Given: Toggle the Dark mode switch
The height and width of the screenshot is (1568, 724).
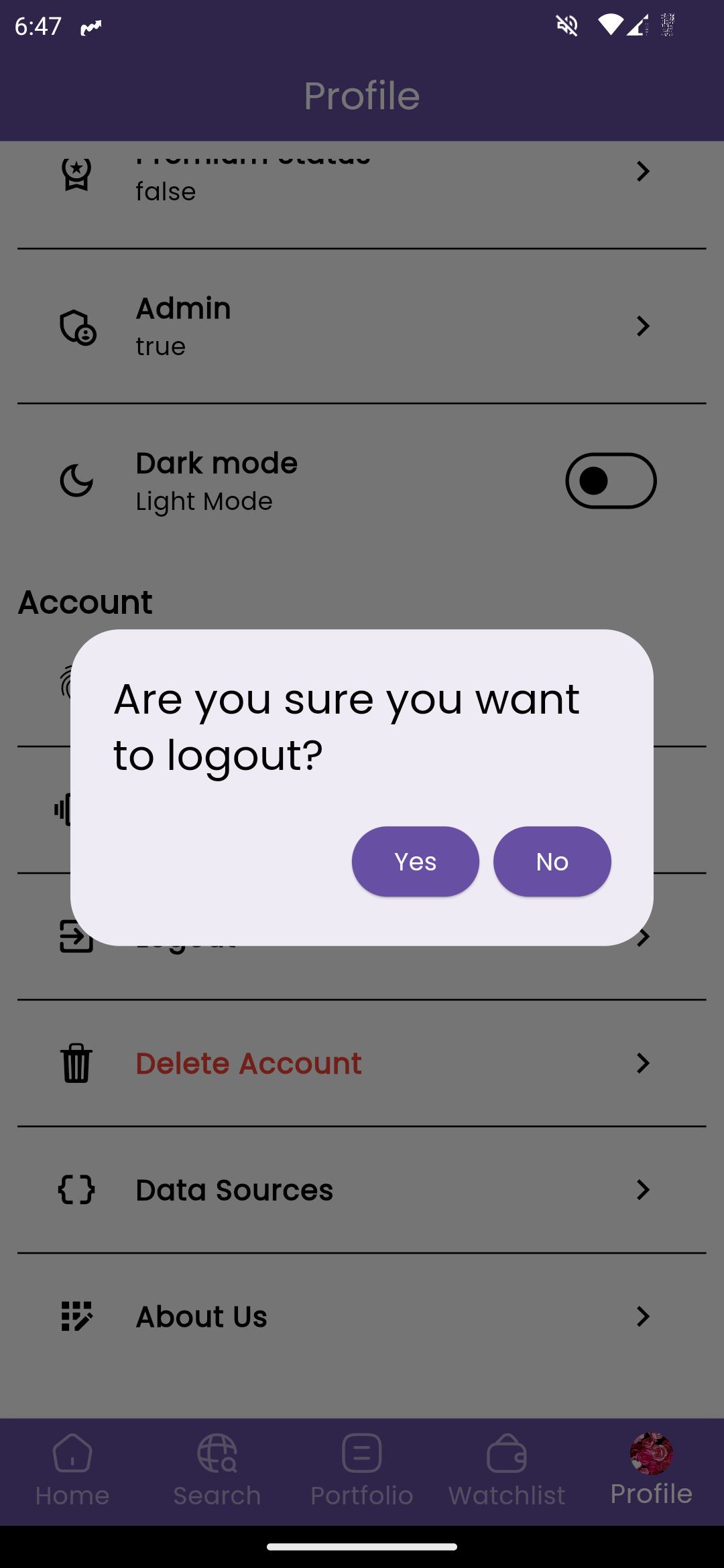Looking at the screenshot, I should 611,481.
